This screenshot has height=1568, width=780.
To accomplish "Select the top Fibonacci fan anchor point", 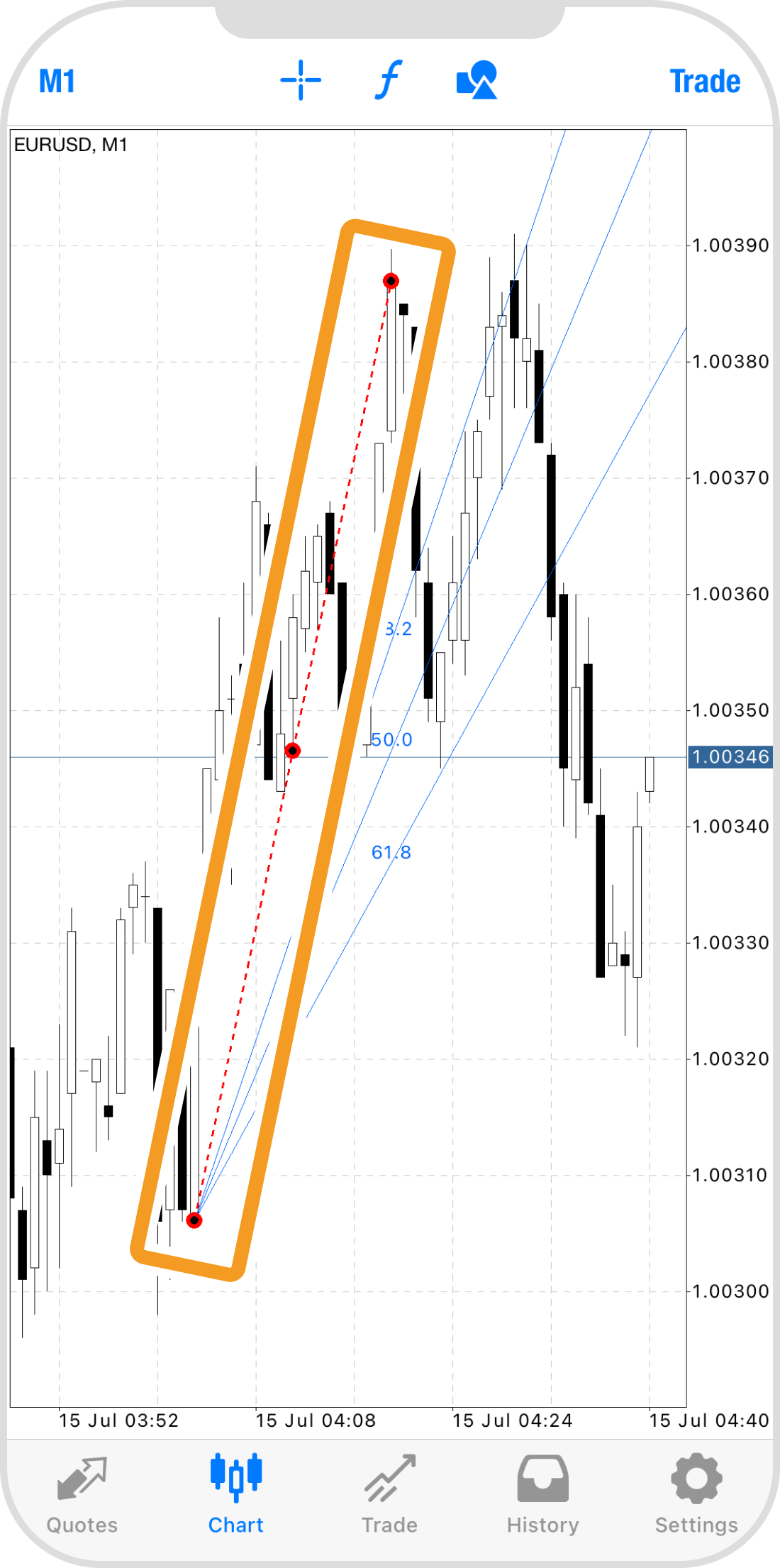I will pyautogui.click(x=391, y=282).
